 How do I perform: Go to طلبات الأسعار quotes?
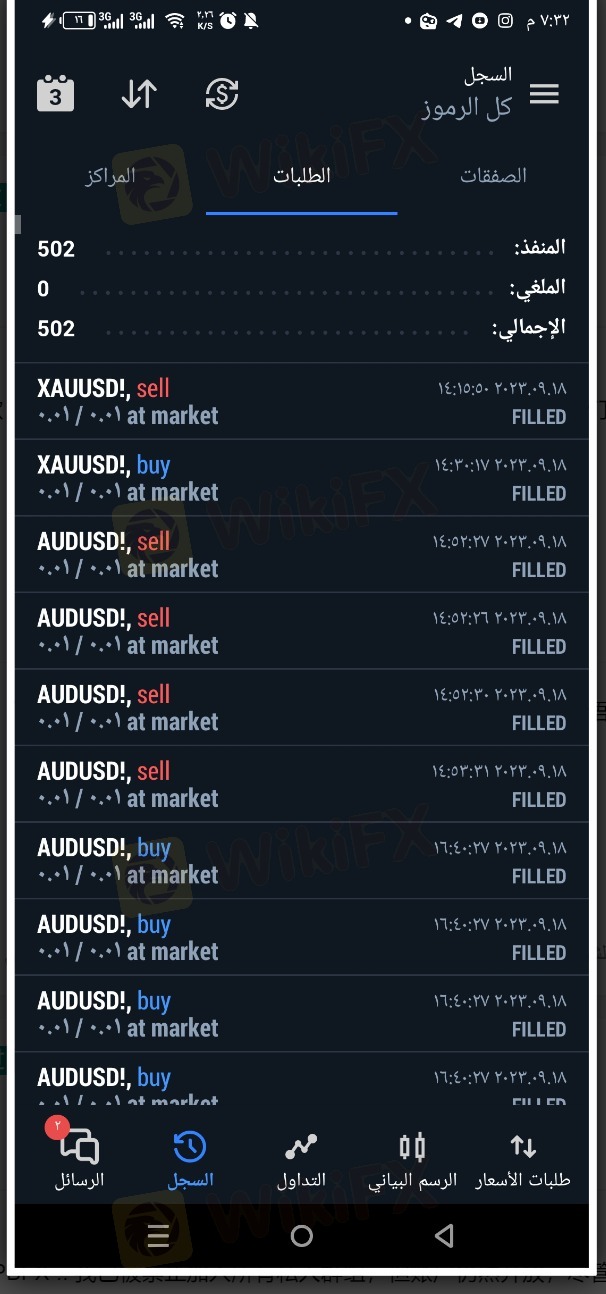pyautogui.click(x=523, y=1158)
